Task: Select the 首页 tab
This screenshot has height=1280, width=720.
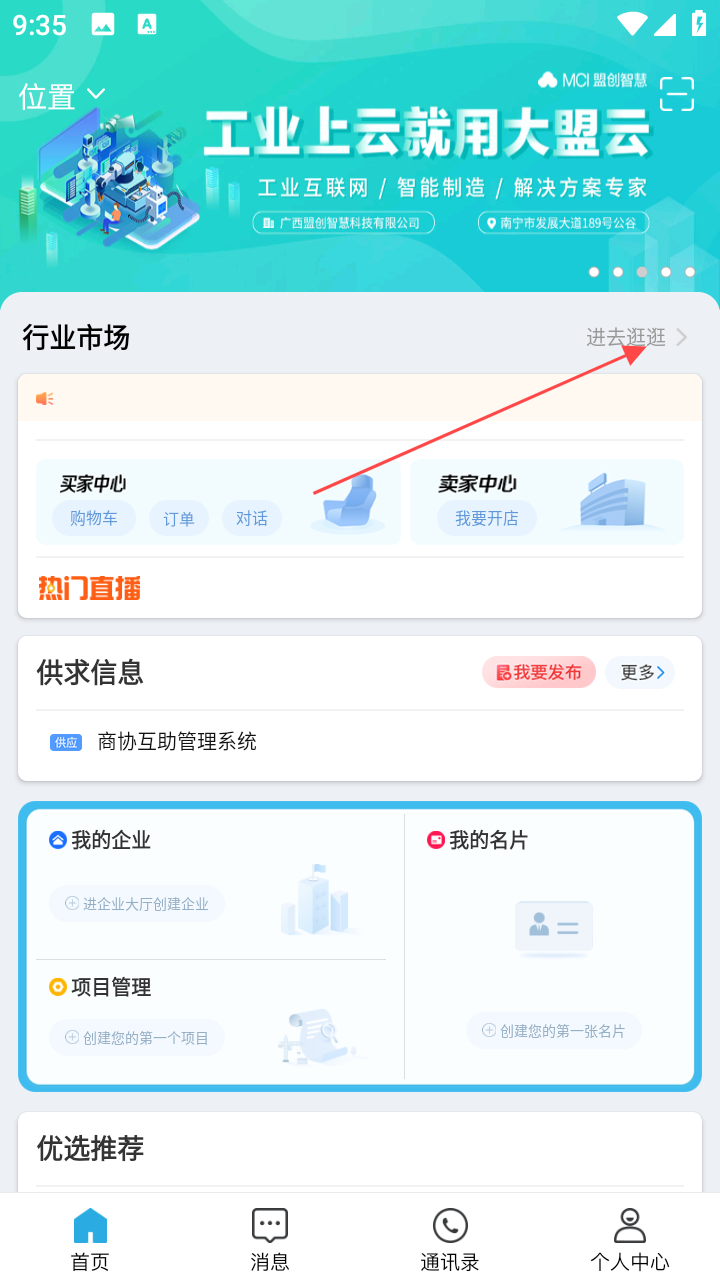Action: [x=90, y=1238]
